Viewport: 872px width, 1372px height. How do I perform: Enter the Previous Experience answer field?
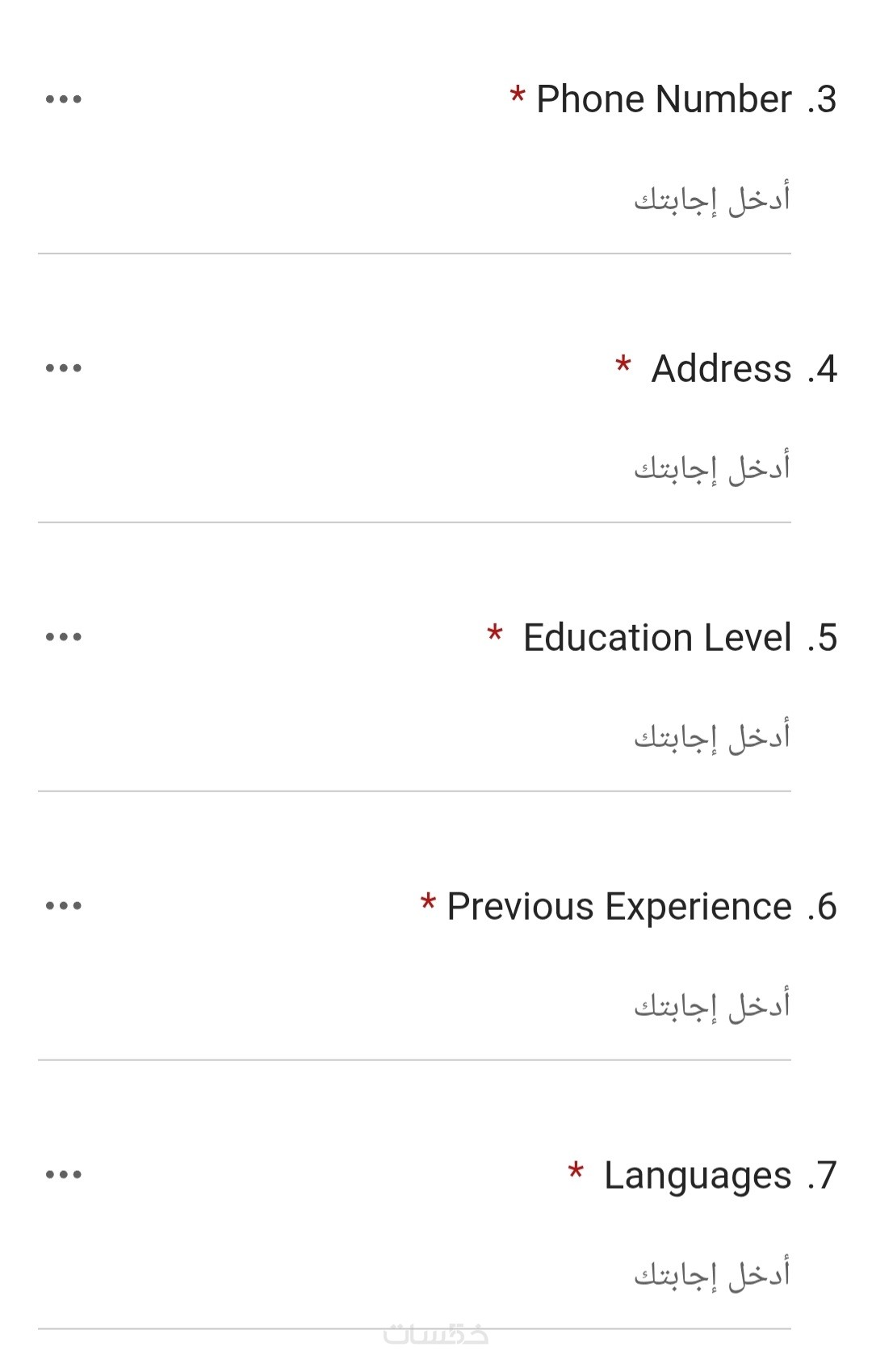(413, 1007)
